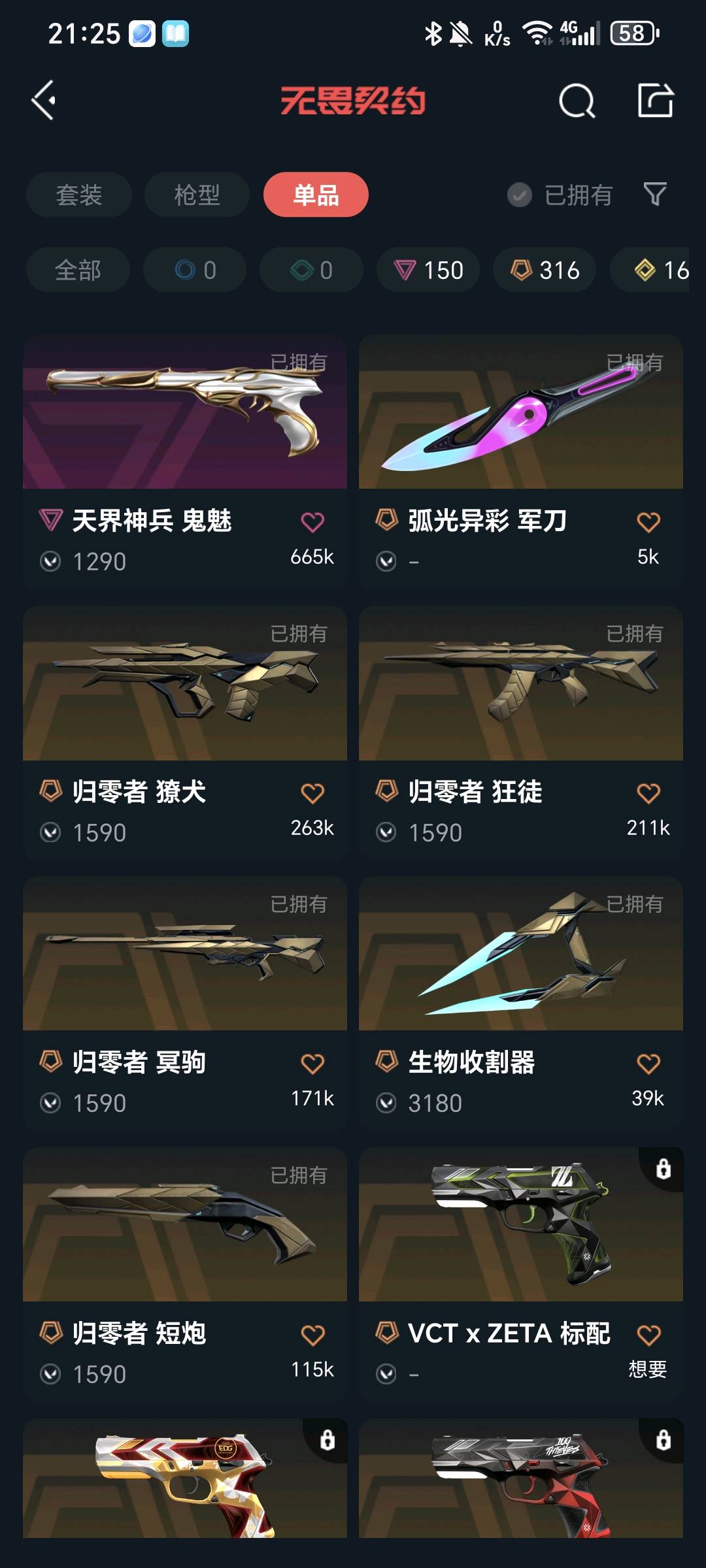
Task: Select the 全部 filter chip
Action: coord(78,270)
